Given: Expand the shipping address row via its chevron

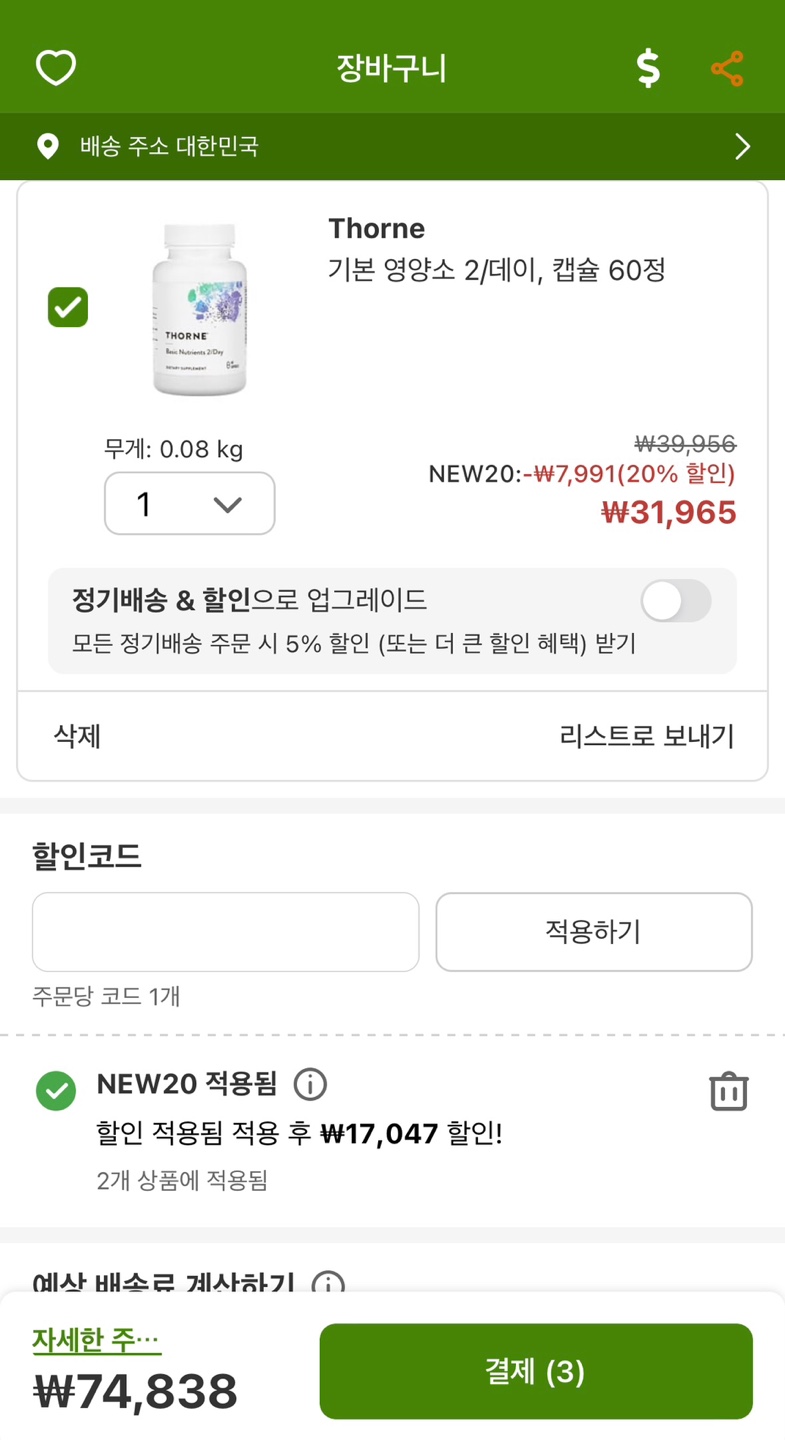Looking at the screenshot, I should click(x=743, y=146).
